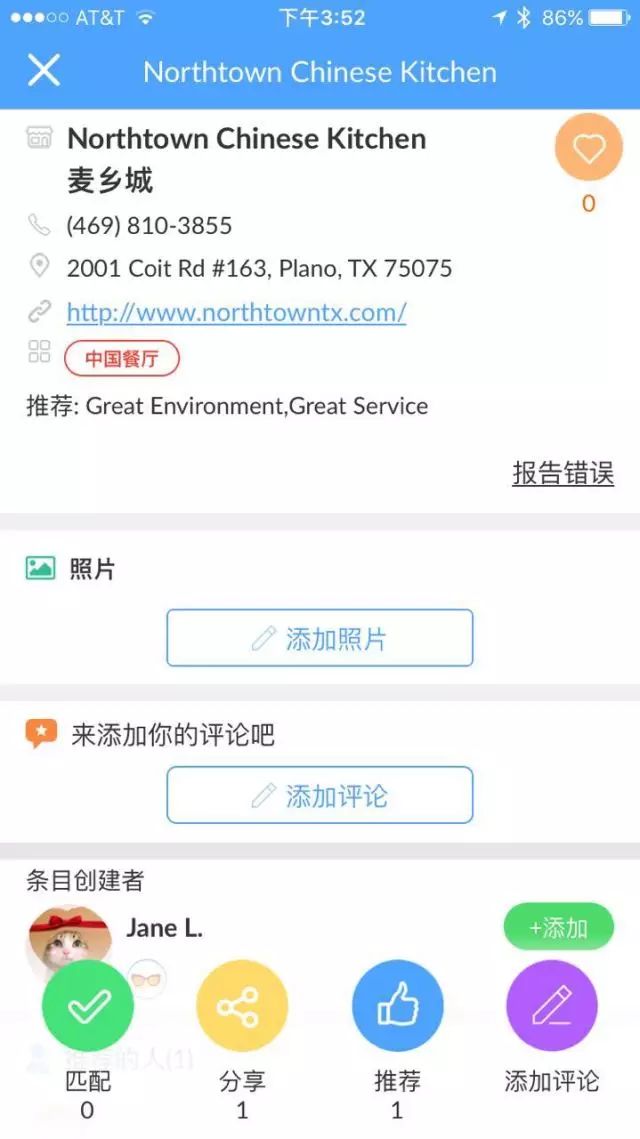Tap the 报告错误 link
The width and height of the screenshot is (640, 1139).
[563, 473]
